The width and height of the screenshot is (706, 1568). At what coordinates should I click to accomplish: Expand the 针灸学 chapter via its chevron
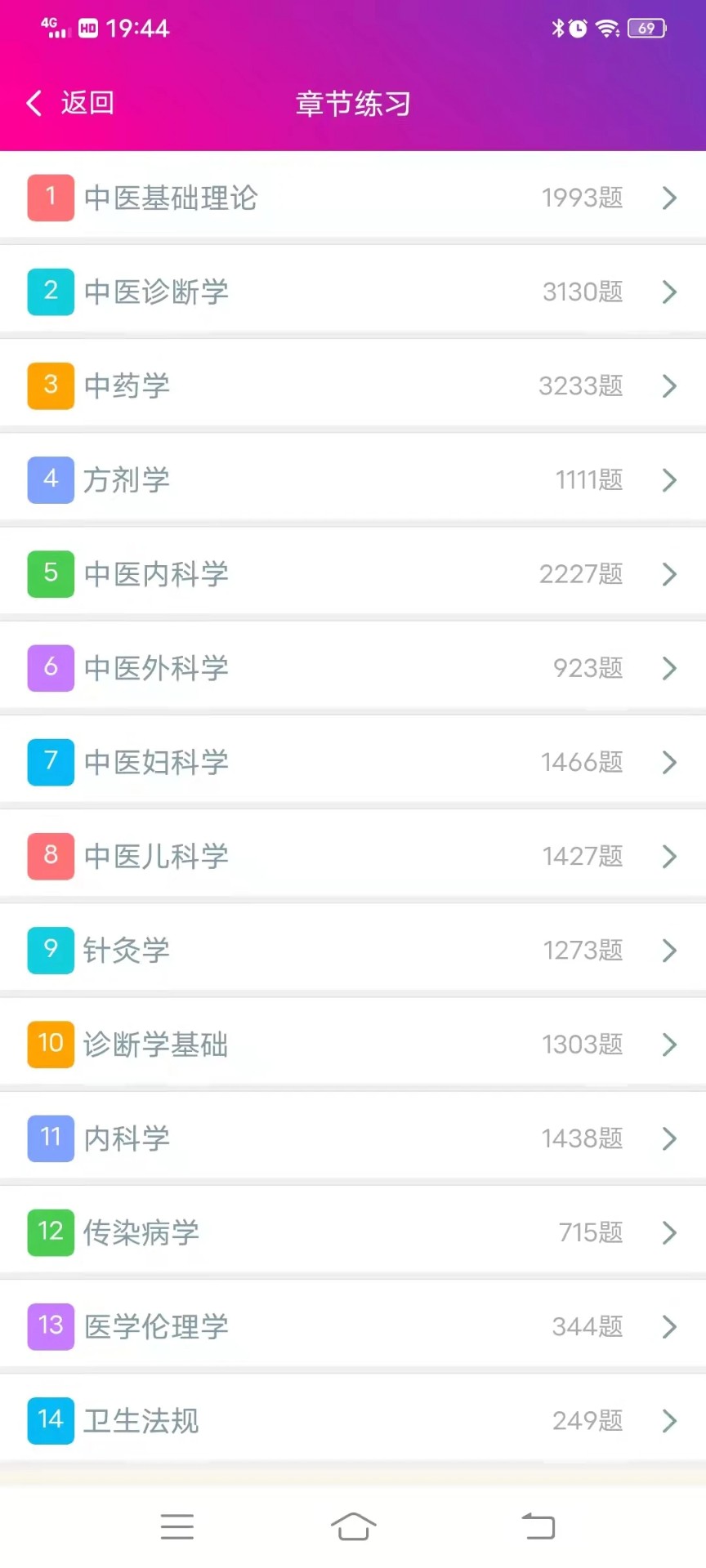click(x=668, y=950)
